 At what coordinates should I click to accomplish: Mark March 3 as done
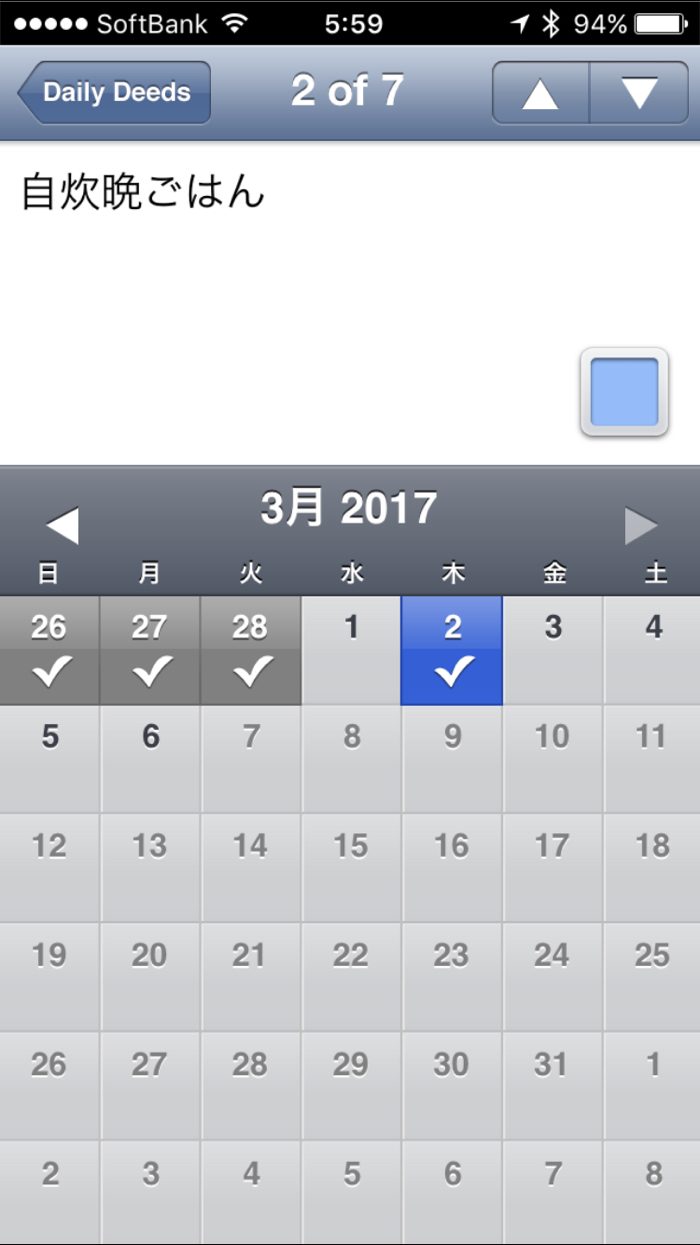[x=553, y=650]
